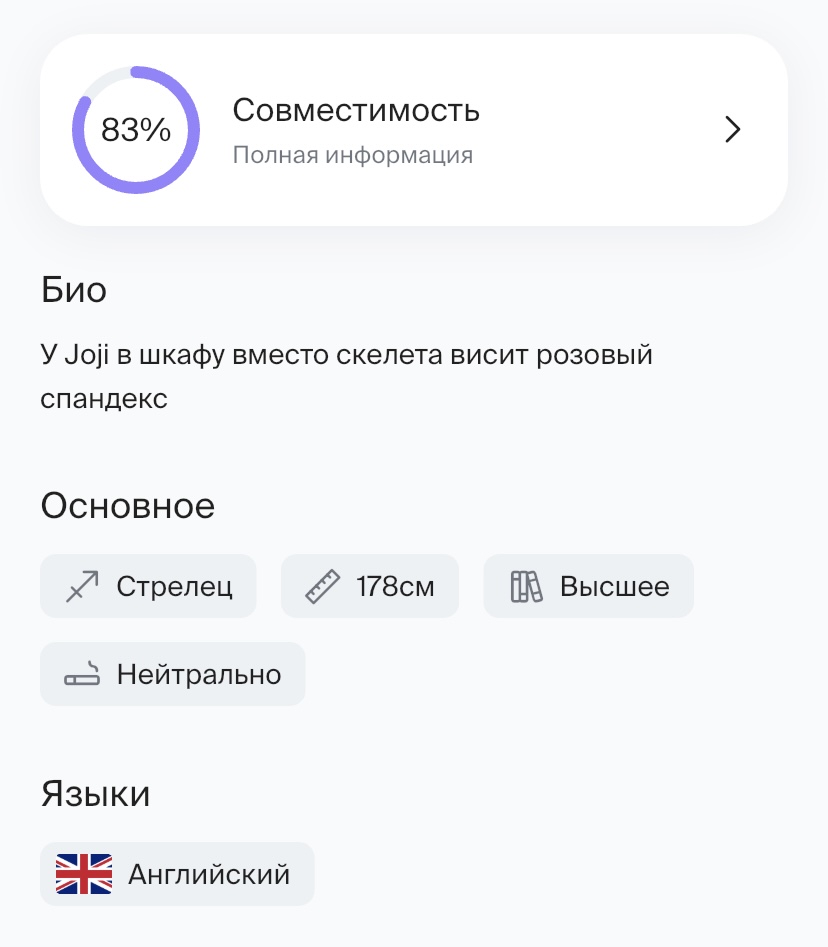Open the Совместимость compatibility card
The width and height of the screenshot is (828, 947).
tap(413, 130)
